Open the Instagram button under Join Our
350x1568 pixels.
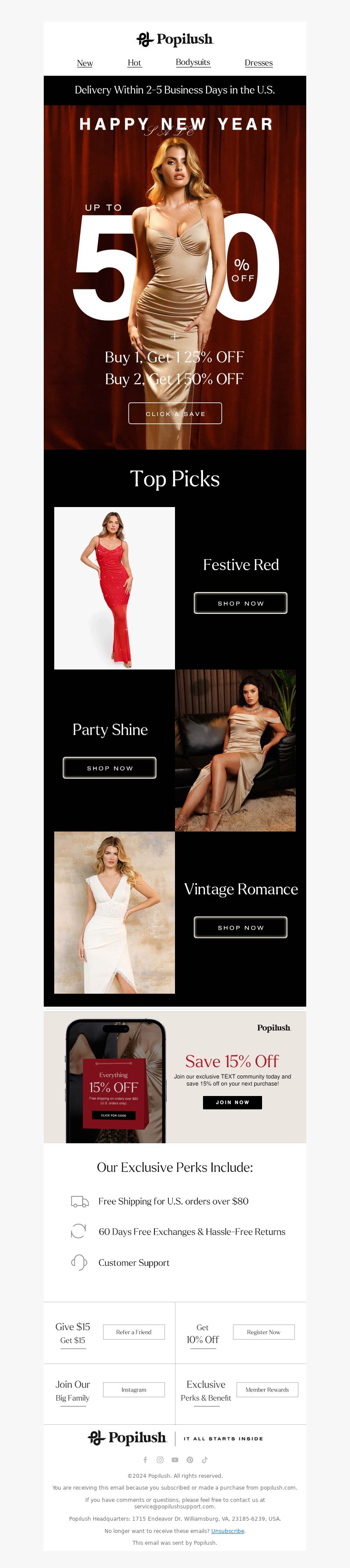click(134, 1390)
